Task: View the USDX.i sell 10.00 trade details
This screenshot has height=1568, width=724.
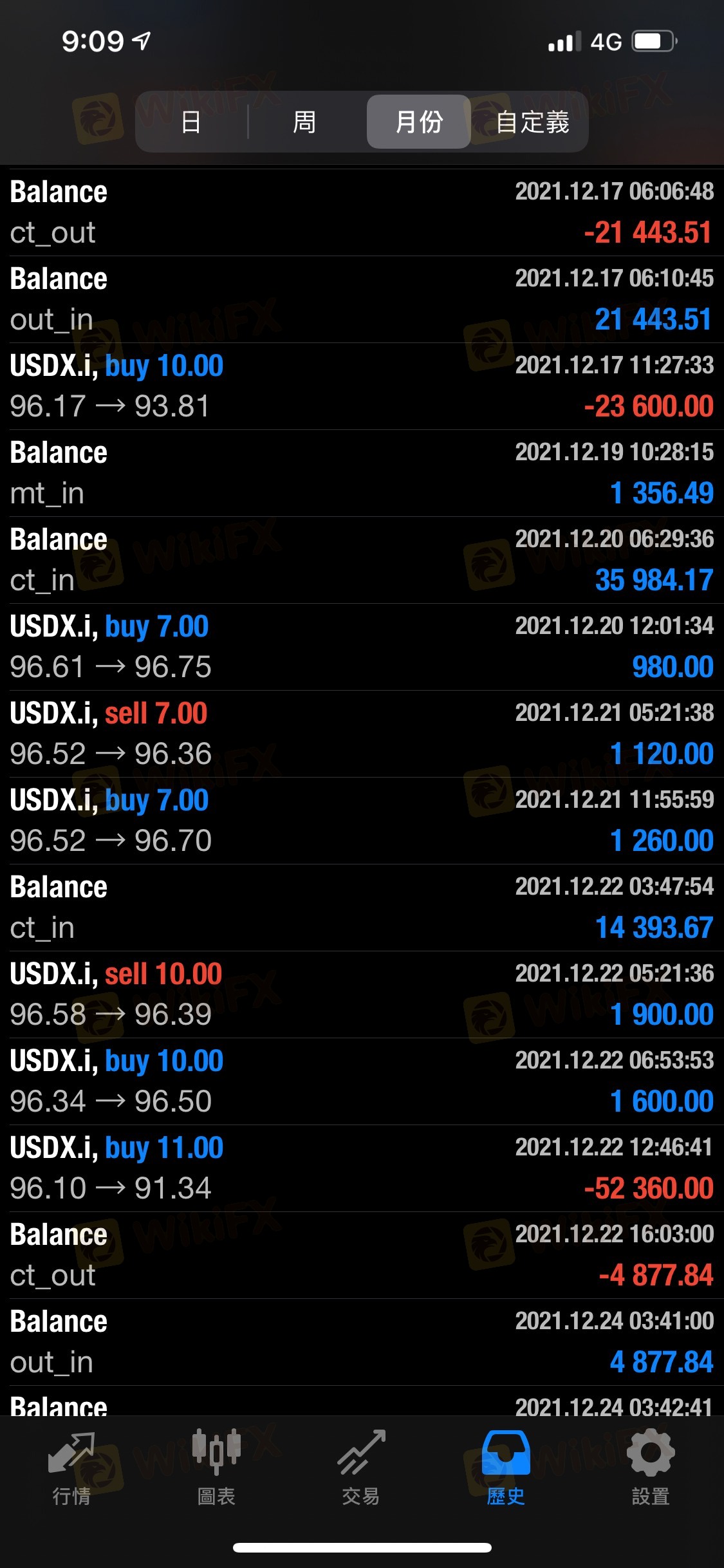Action: tap(362, 994)
